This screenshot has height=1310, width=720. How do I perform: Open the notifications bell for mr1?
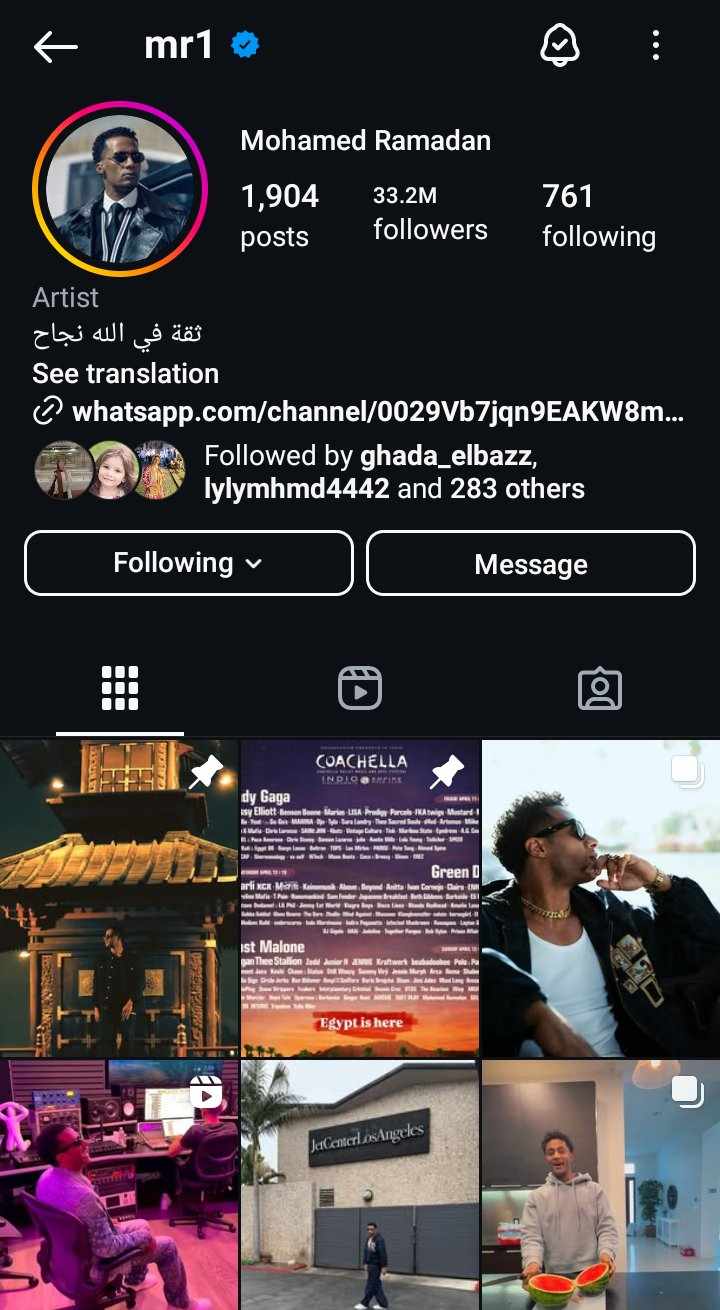coord(559,45)
